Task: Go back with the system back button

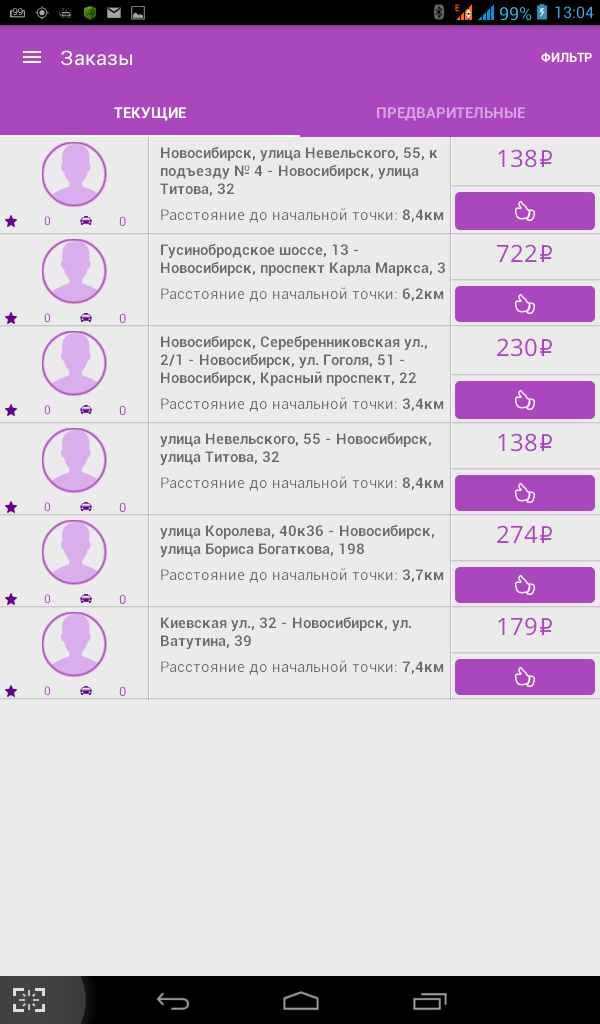Action: point(173,1000)
